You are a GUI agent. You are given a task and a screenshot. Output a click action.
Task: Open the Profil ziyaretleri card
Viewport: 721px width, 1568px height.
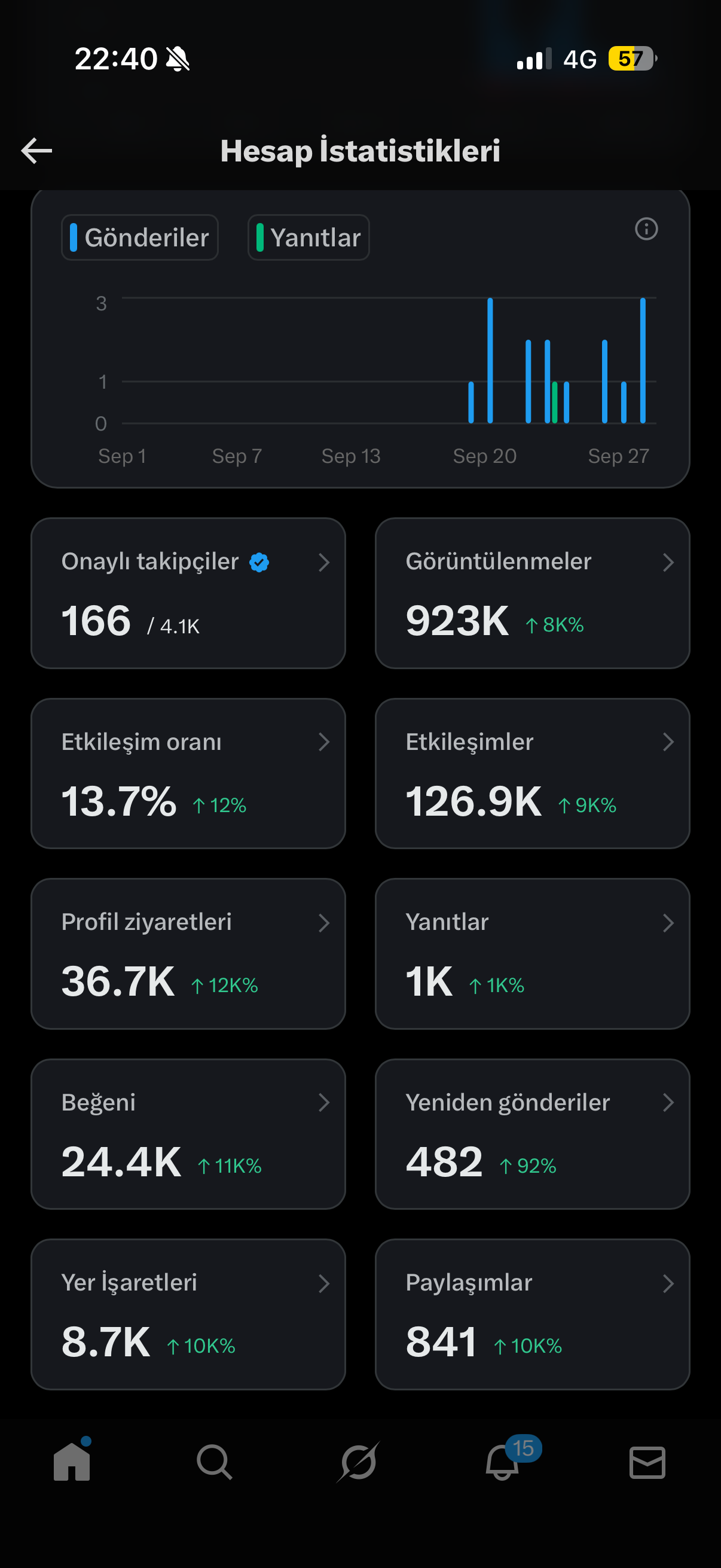(188, 953)
